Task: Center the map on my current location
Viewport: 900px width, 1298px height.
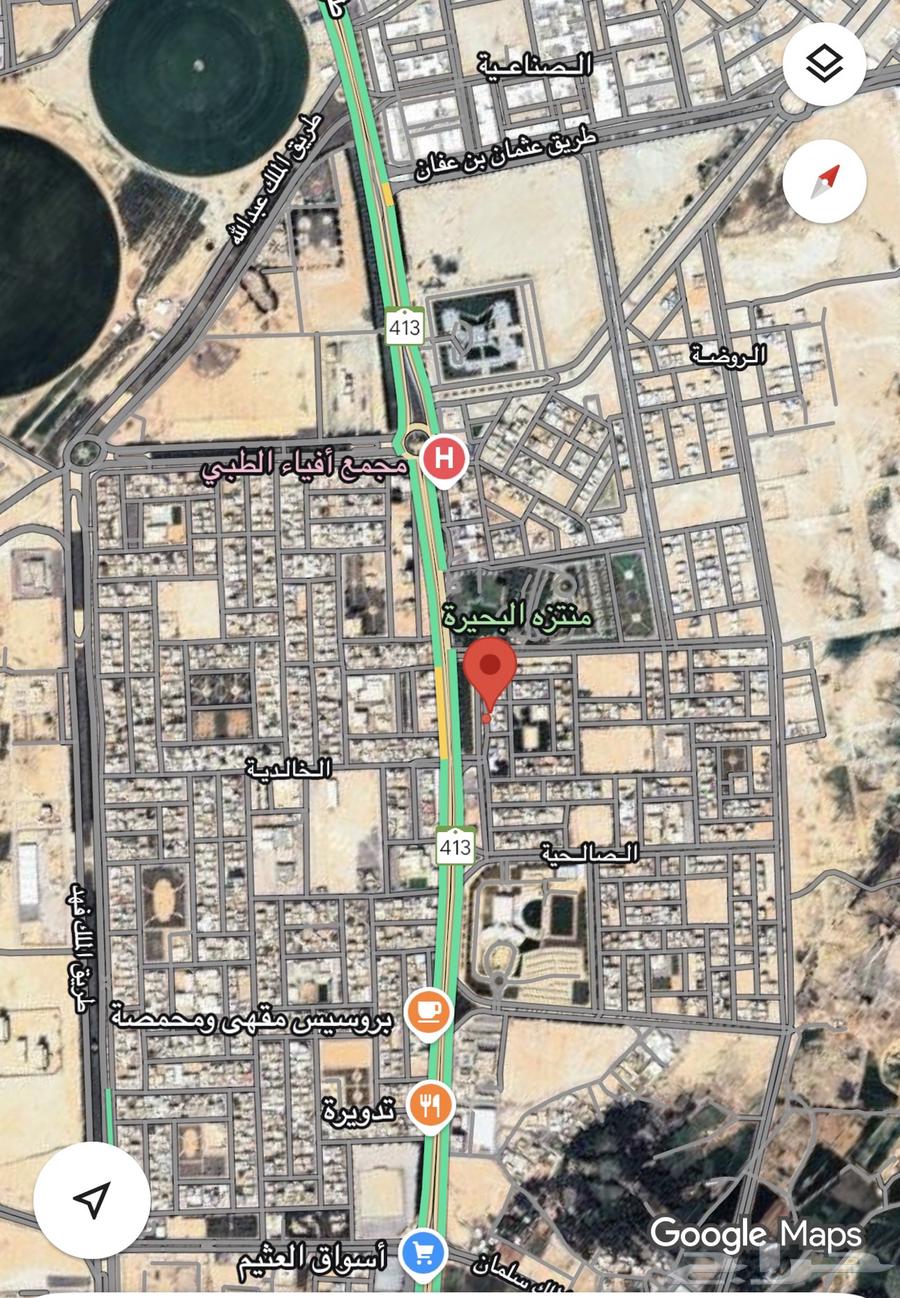Action: [92, 1200]
